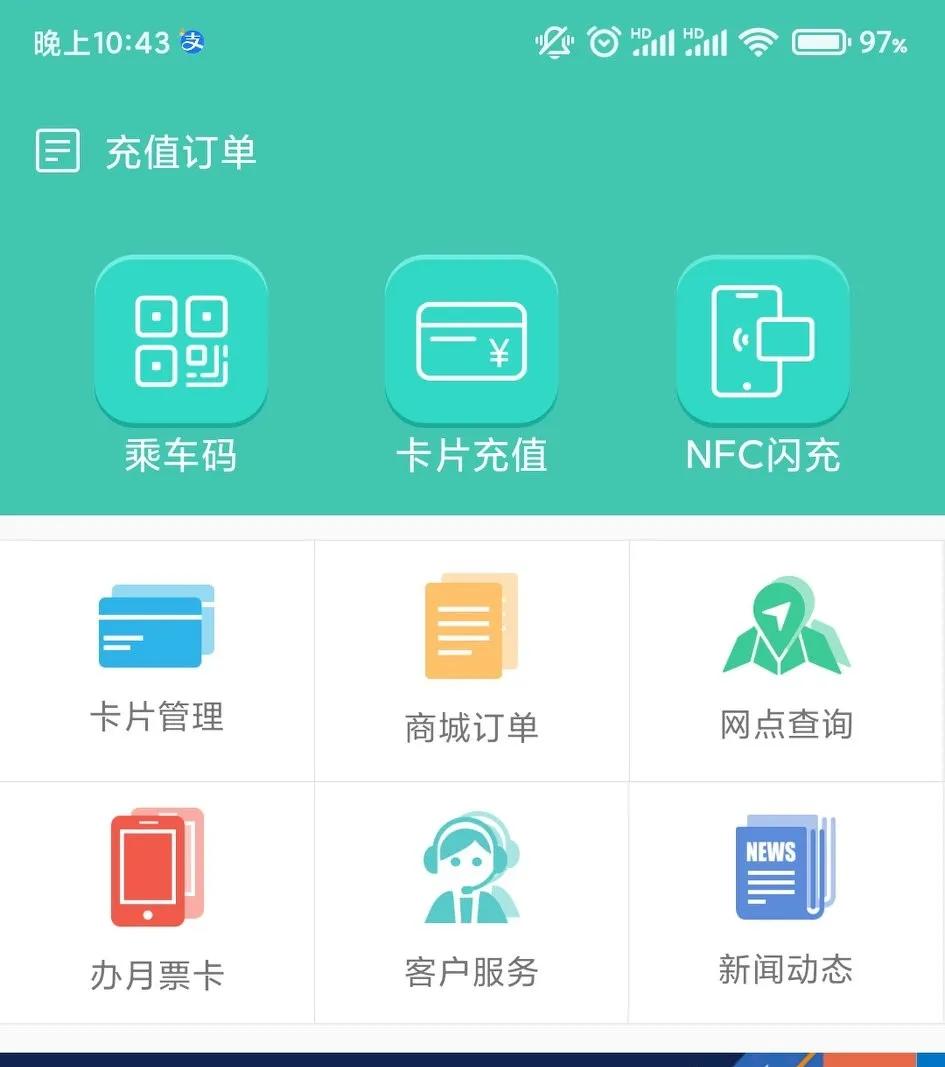This screenshot has width=945, height=1067.
Task: Tap the bank card recharge icon
Action: click(471, 338)
